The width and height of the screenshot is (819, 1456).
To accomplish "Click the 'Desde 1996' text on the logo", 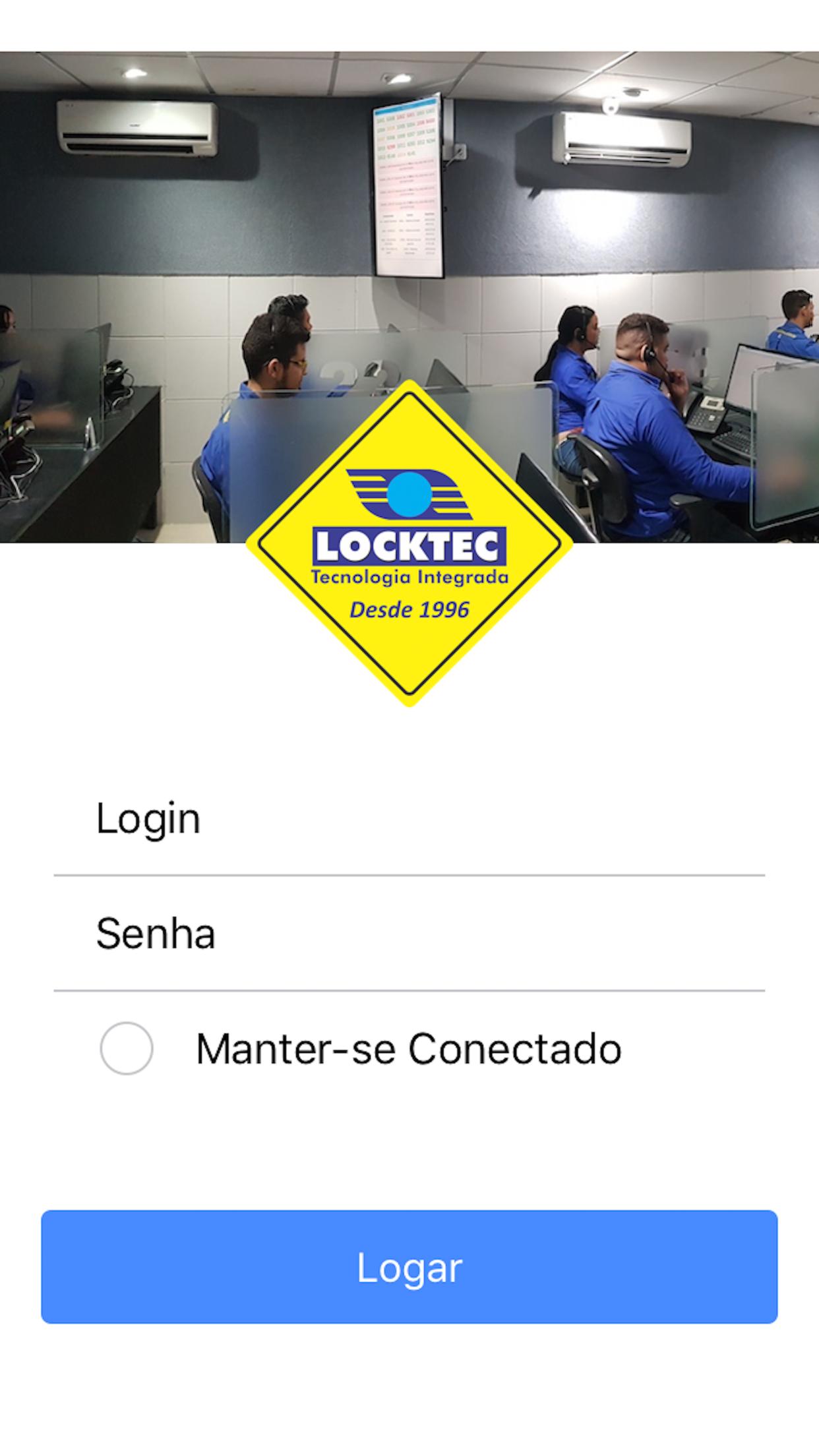I will 409,608.
